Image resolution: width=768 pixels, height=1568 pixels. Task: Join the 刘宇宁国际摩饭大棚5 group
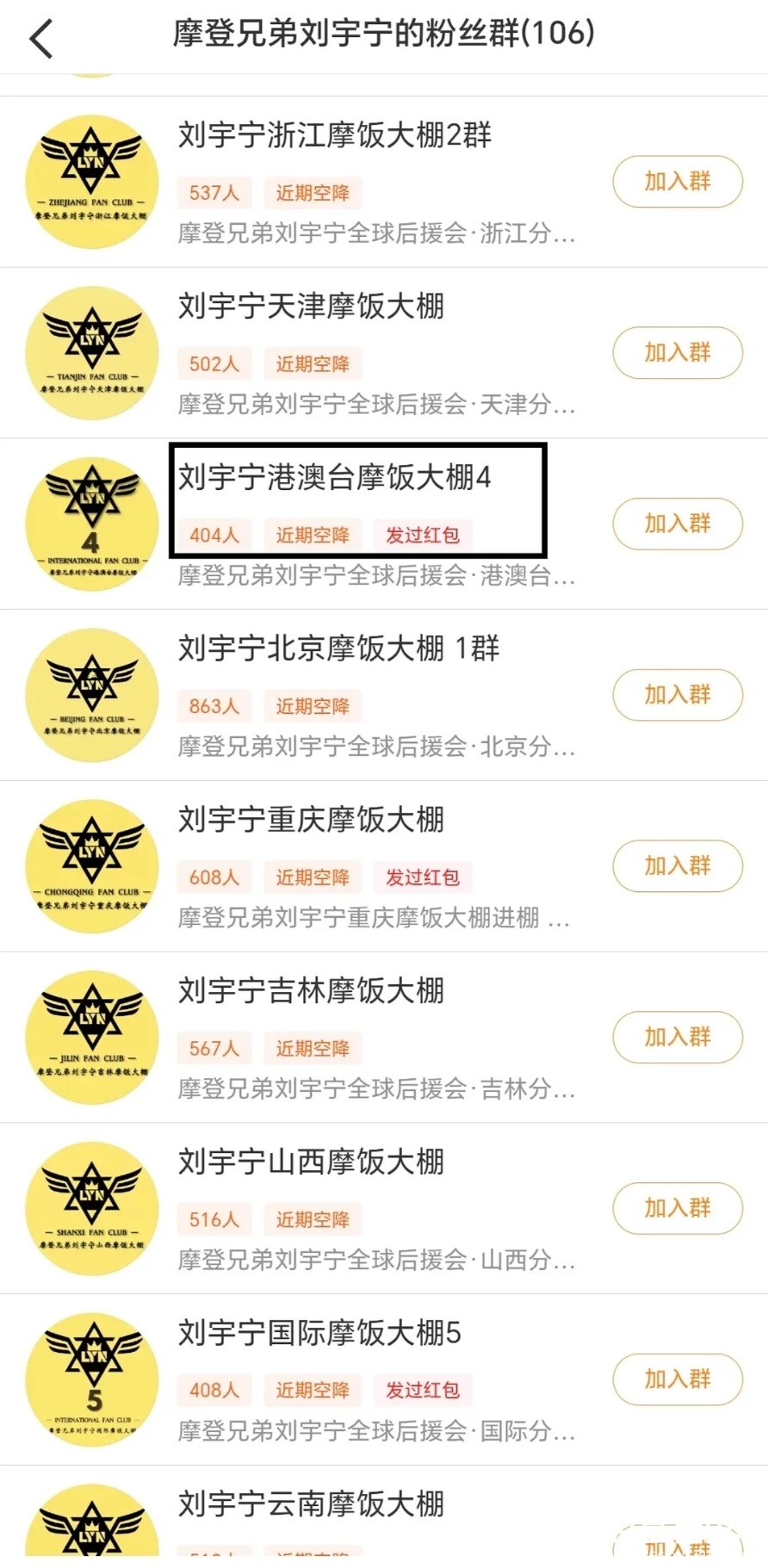click(x=678, y=1379)
